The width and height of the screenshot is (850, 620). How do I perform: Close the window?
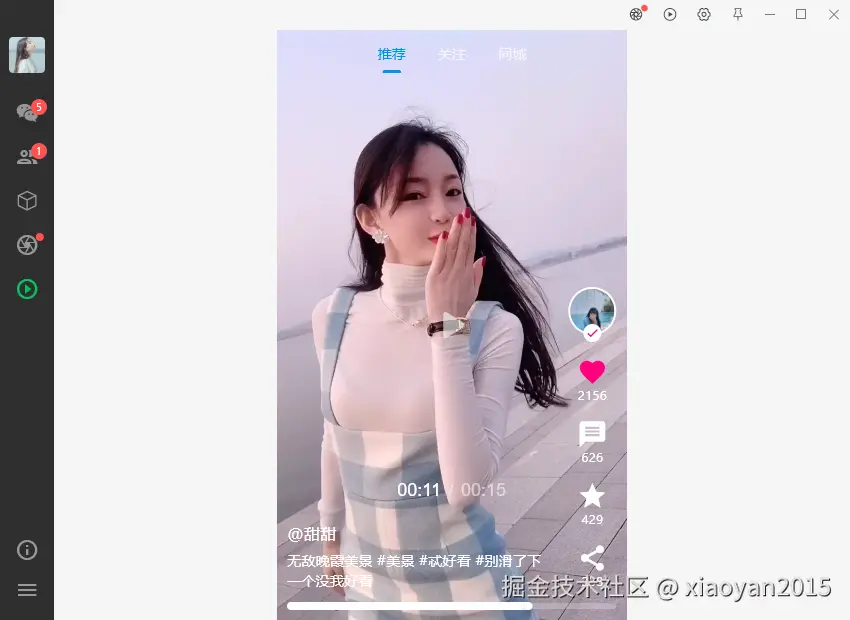tap(833, 14)
